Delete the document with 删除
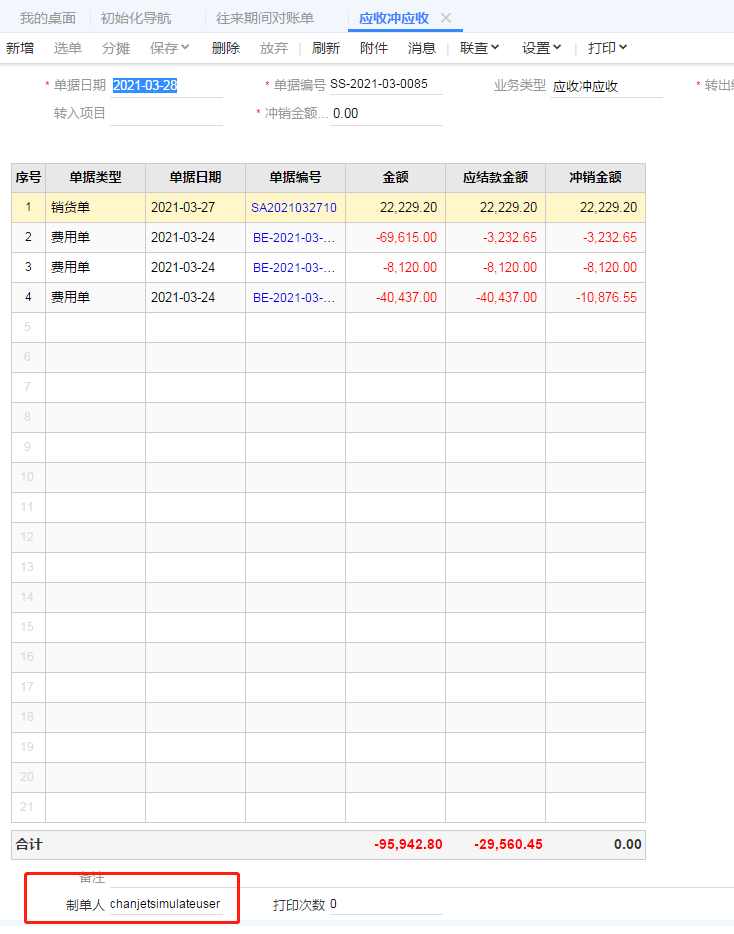The height and width of the screenshot is (934, 734). (226, 48)
